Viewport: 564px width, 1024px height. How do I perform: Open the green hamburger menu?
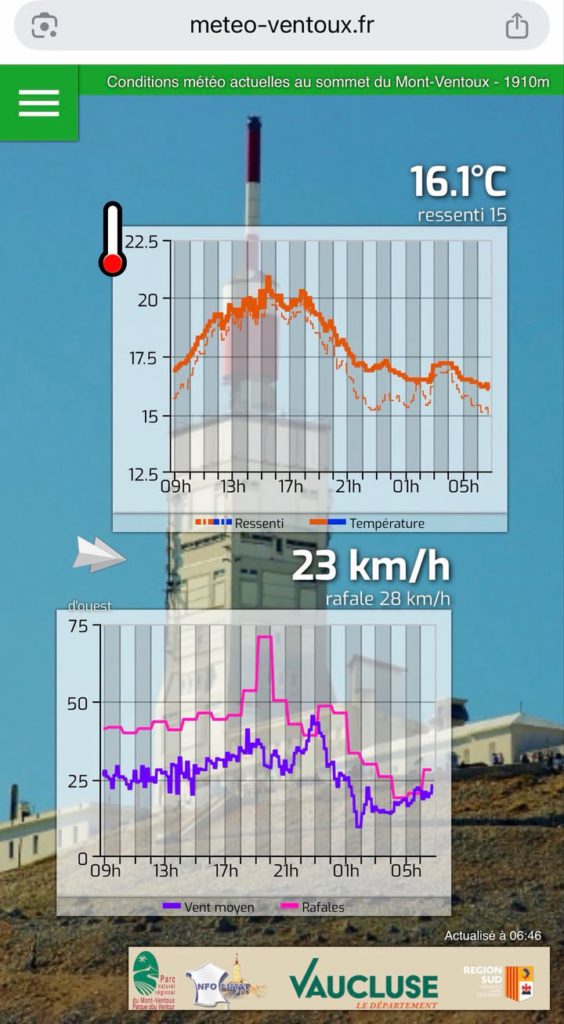(x=39, y=103)
